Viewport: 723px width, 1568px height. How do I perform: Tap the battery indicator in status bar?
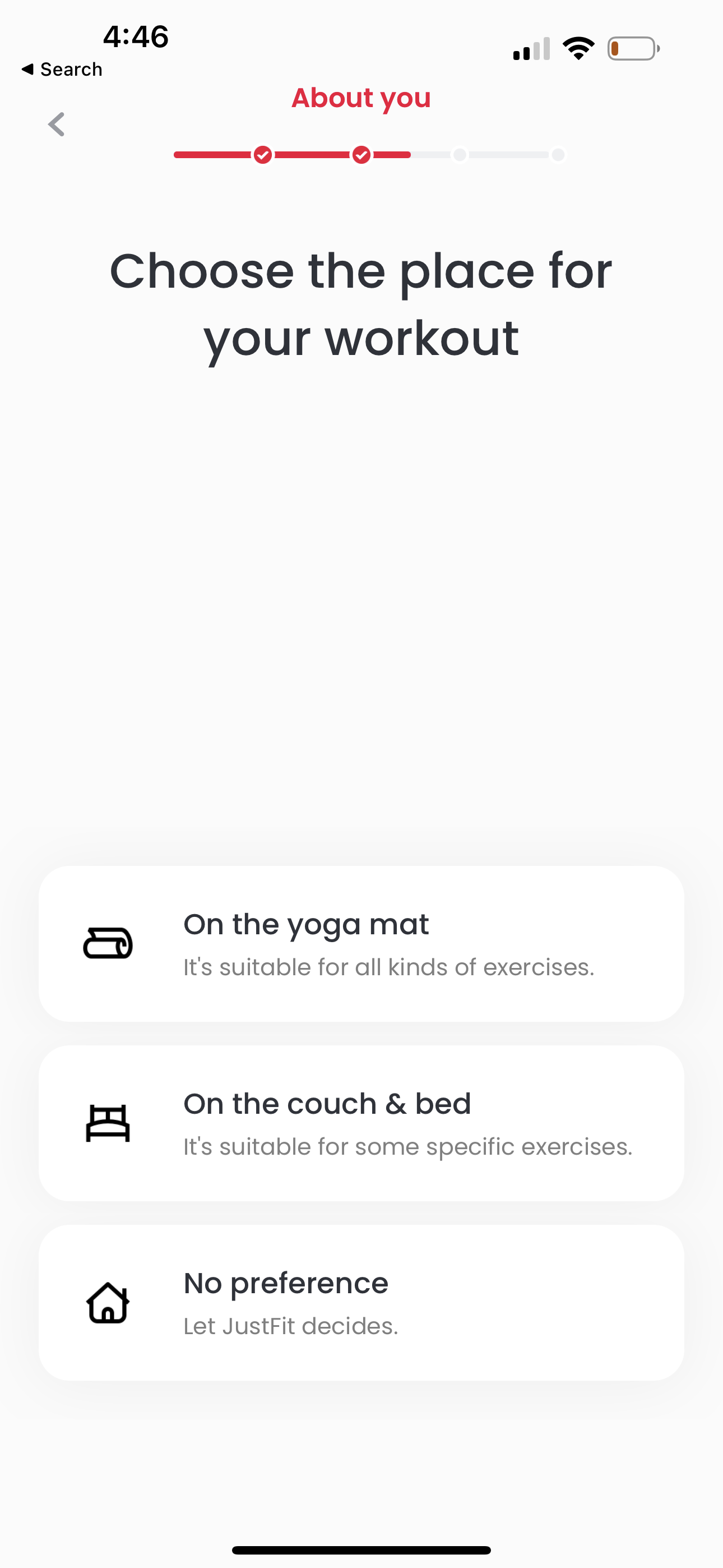tap(632, 49)
